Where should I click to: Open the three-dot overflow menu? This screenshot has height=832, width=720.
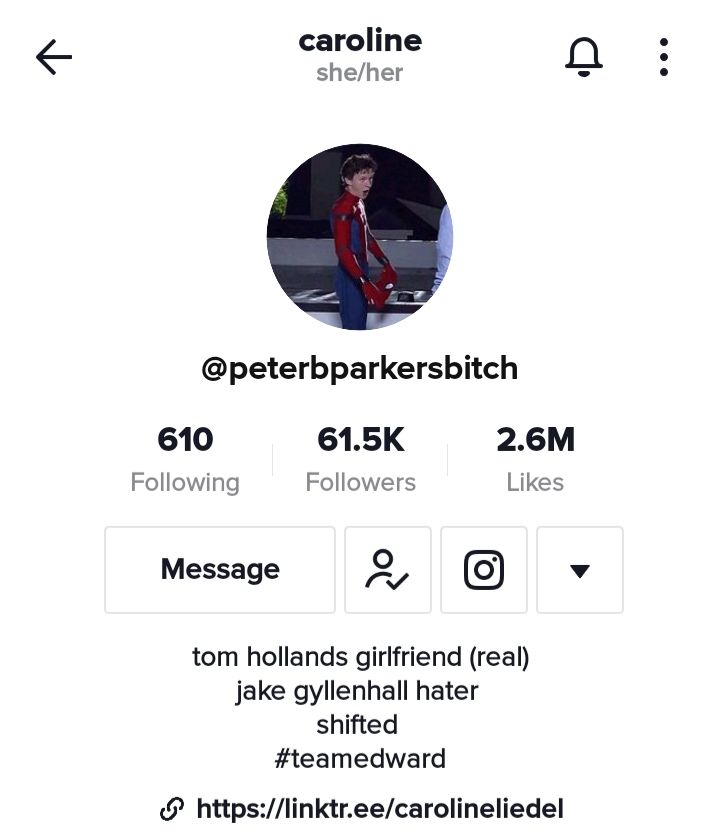pyautogui.click(x=664, y=57)
